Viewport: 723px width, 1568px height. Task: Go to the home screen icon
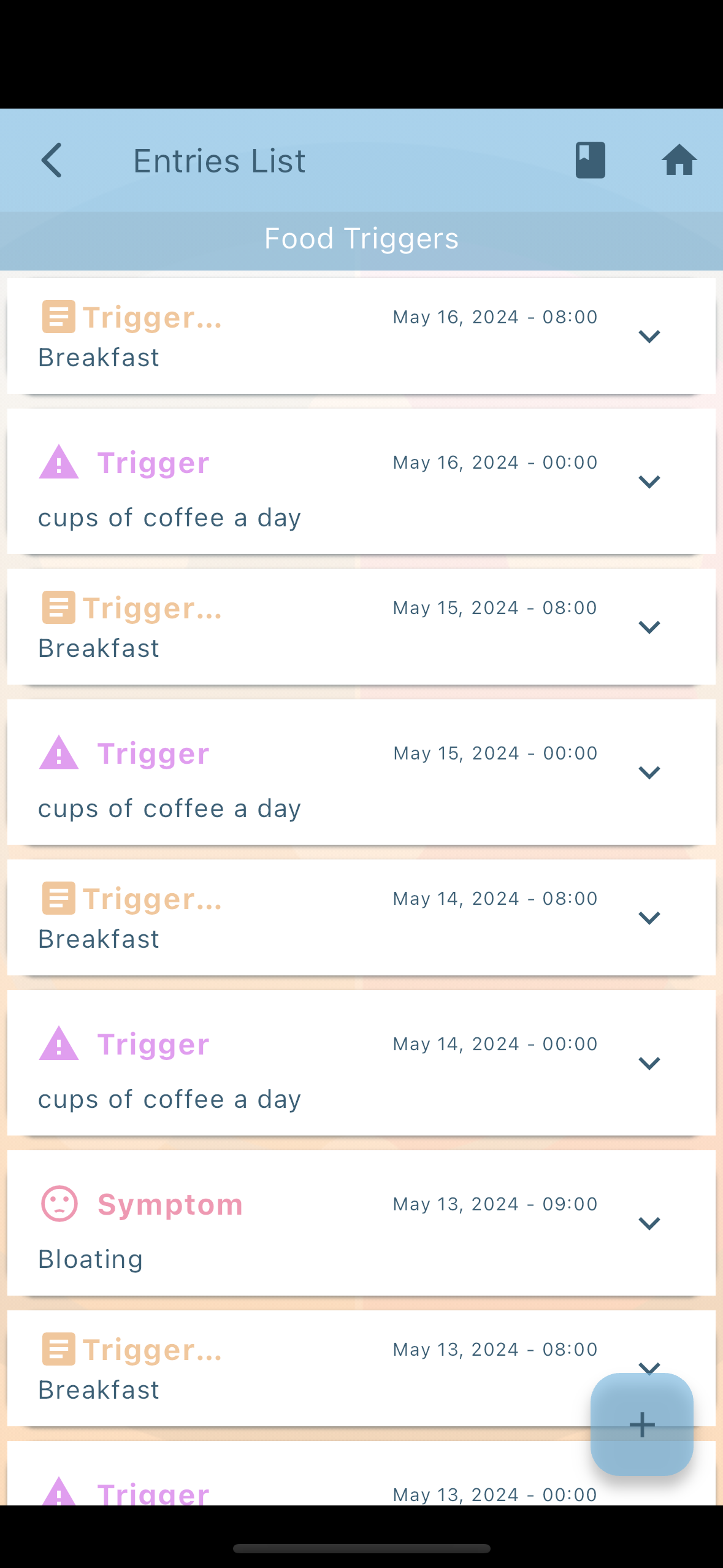(679, 160)
